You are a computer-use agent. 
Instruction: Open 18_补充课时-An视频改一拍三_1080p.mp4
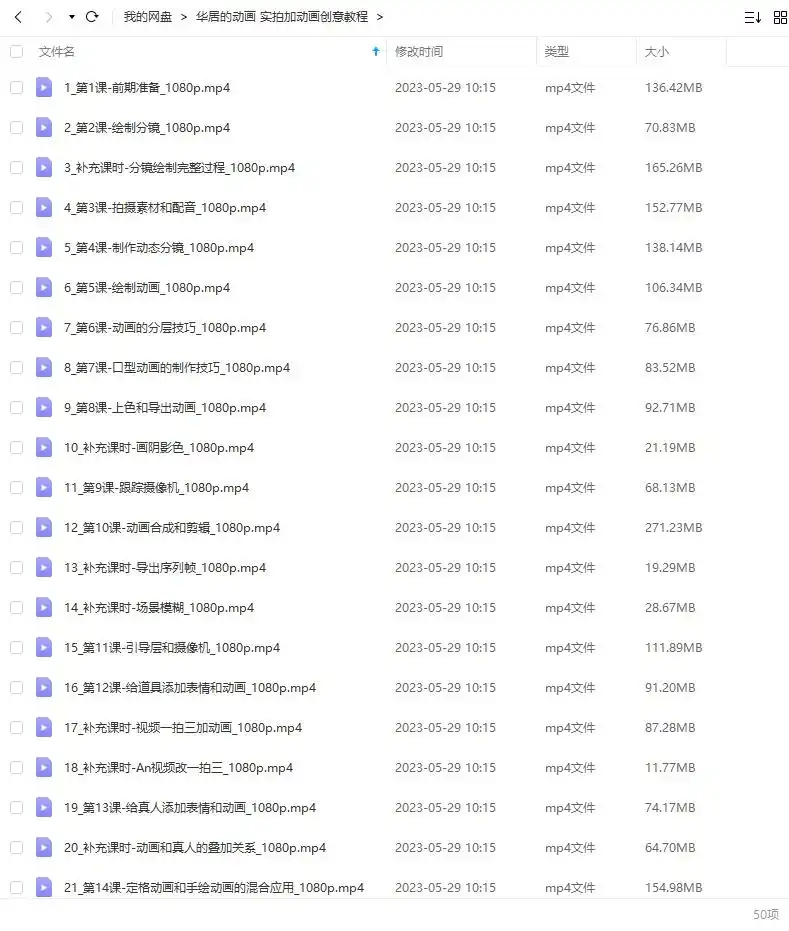pos(178,768)
